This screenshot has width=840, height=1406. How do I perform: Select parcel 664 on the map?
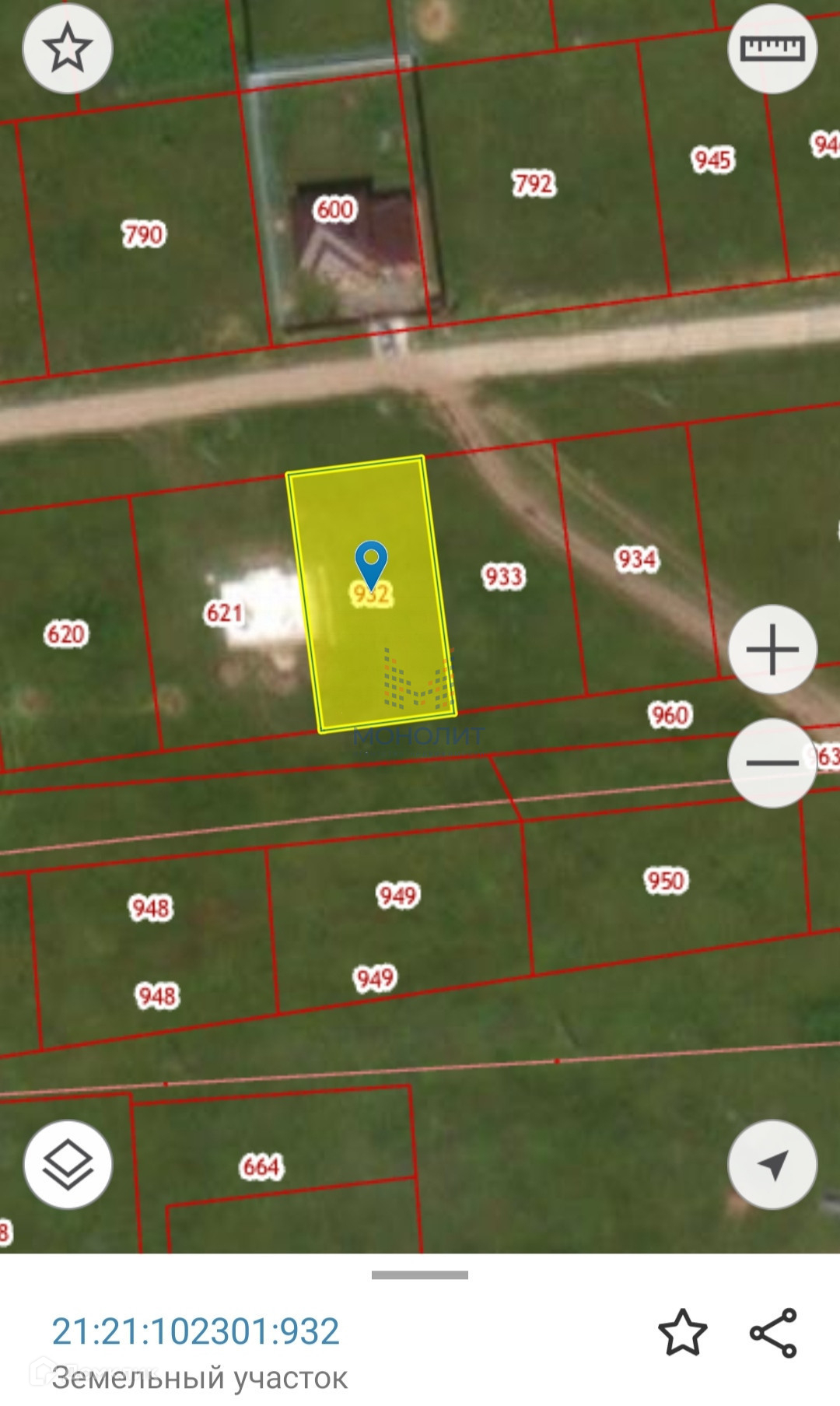tap(261, 1166)
